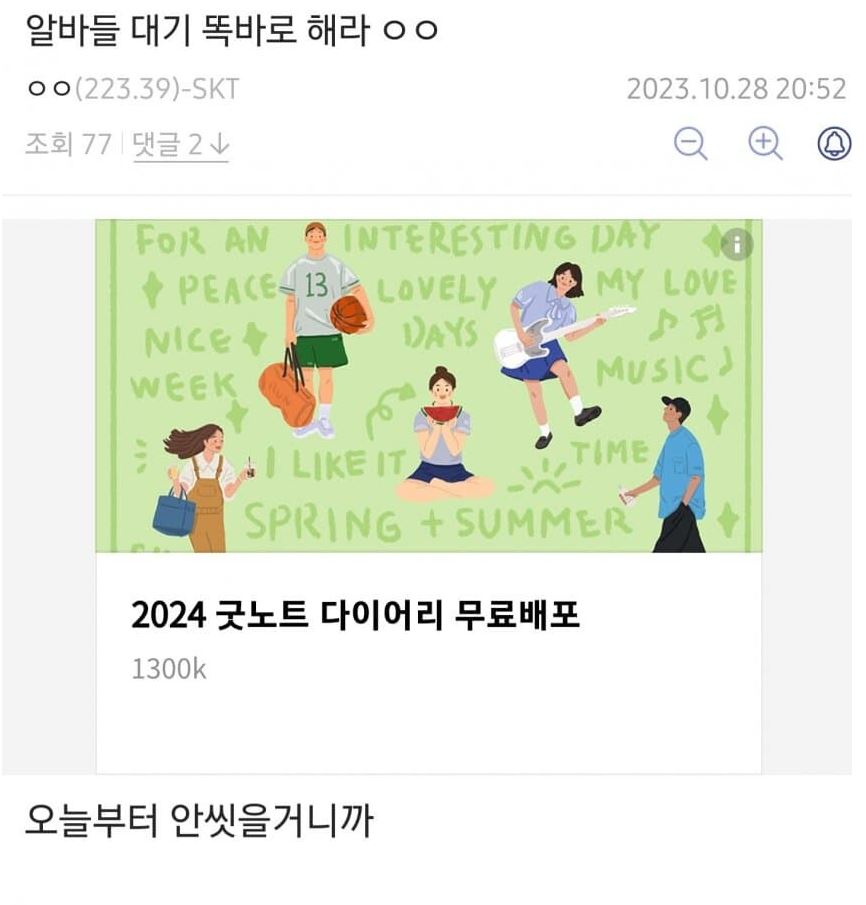Tap the ad info icon on banner

tap(737, 245)
